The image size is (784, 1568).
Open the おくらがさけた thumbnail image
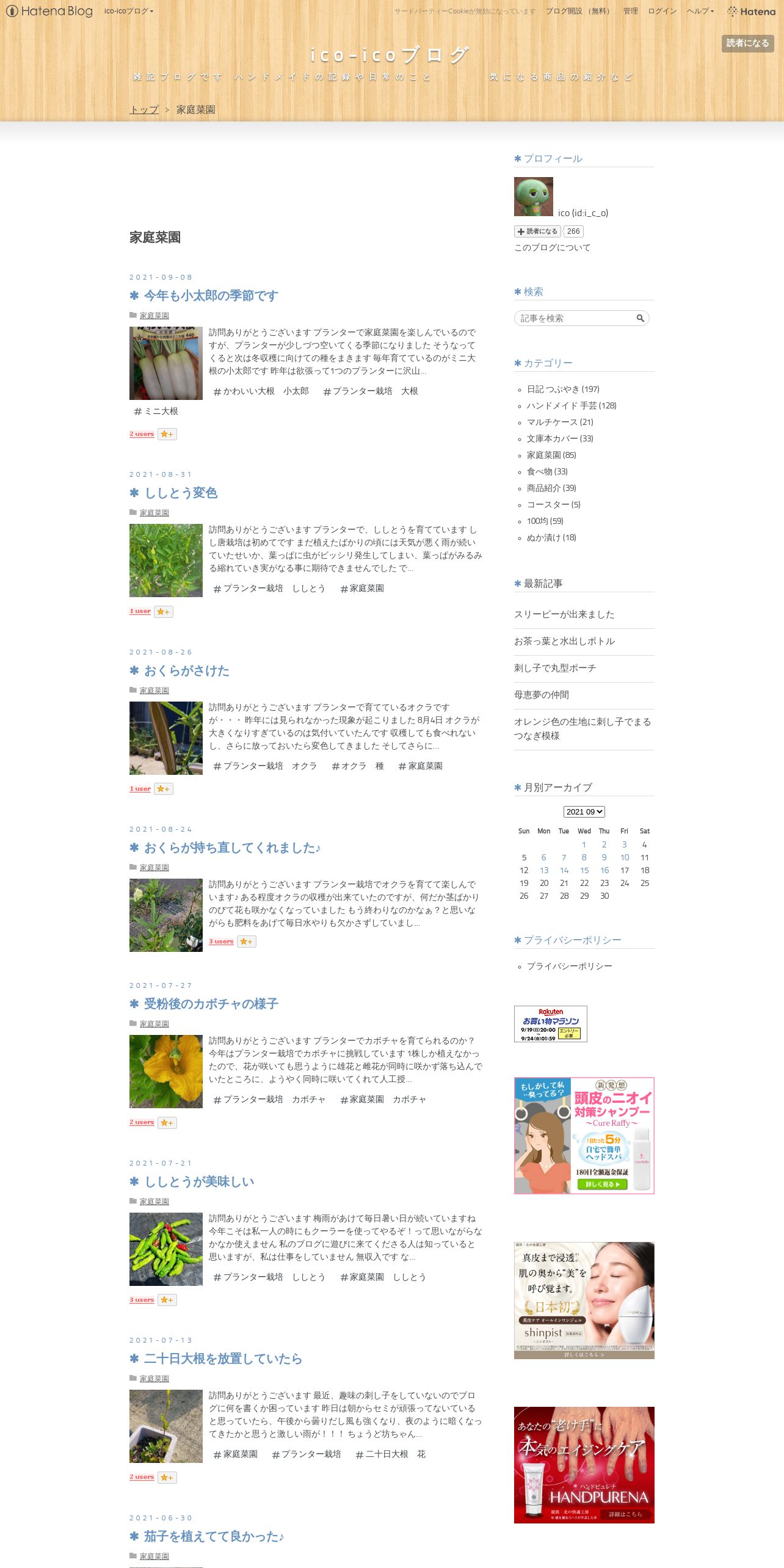[x=166, y=738]
